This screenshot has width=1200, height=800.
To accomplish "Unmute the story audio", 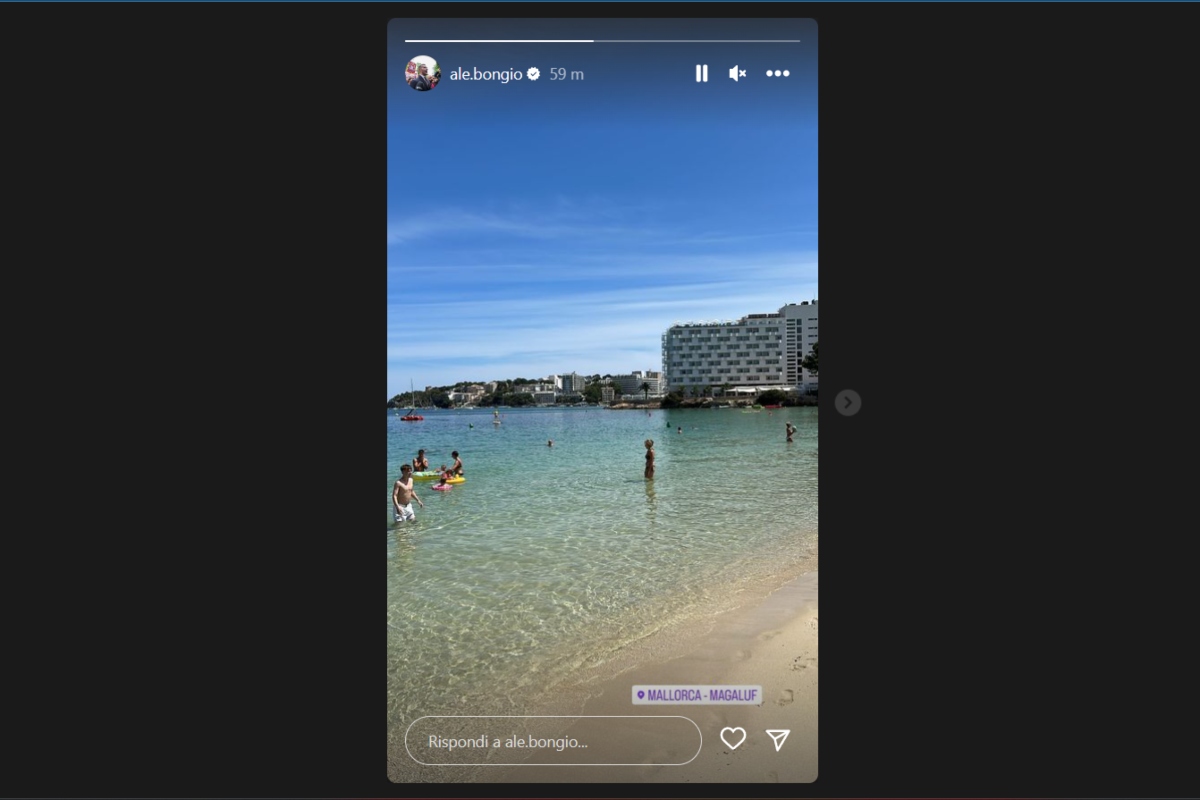I will coord(737,73).
